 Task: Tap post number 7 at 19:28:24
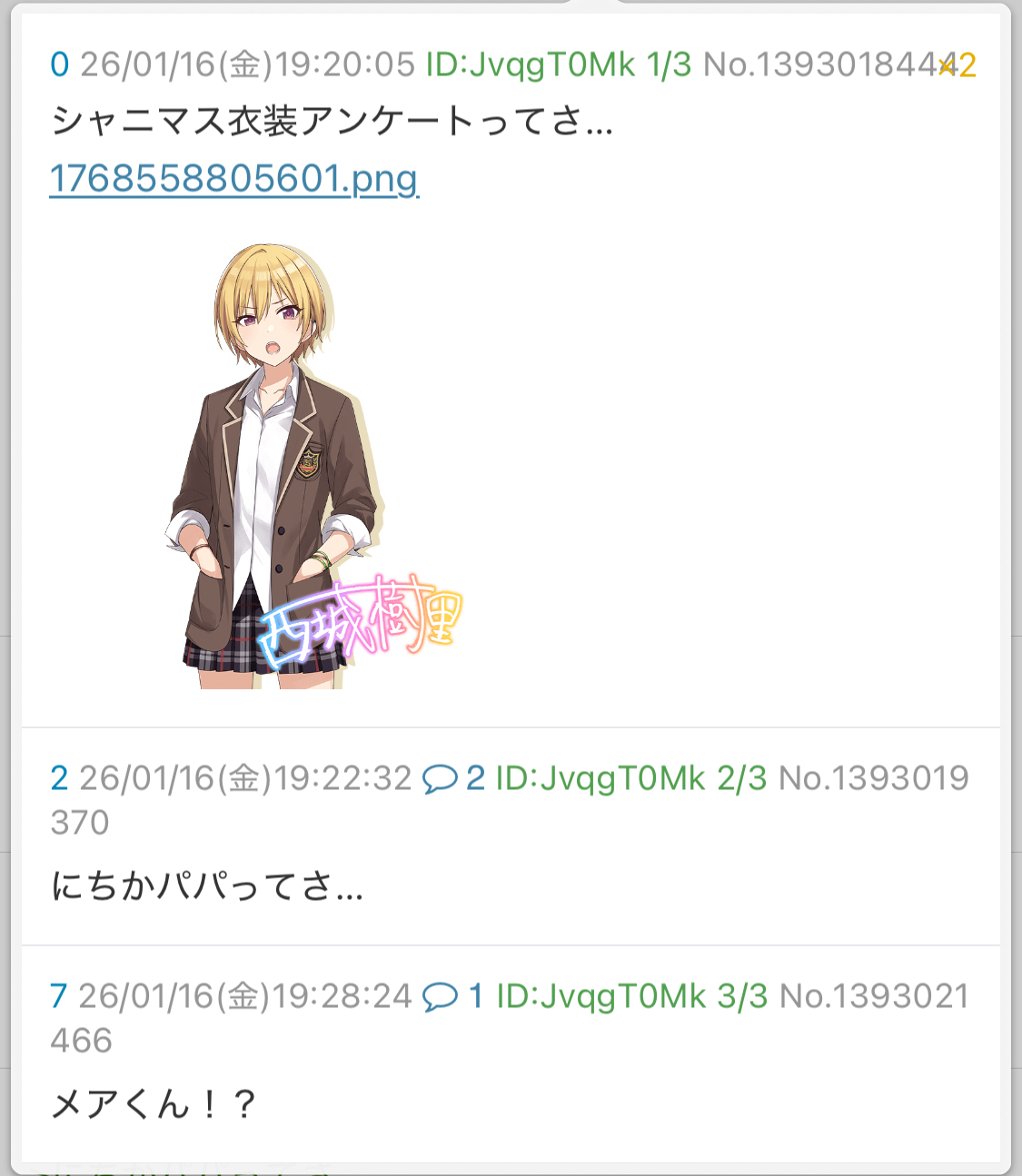tap(59, 996)
